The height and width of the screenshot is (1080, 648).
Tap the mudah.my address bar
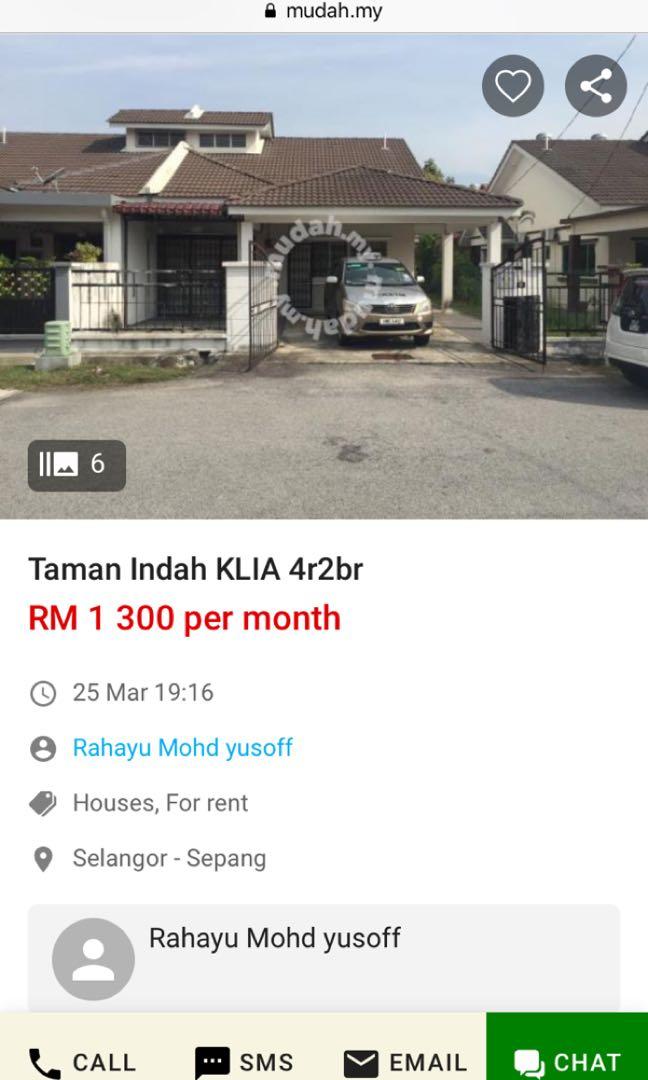[324, 13]
